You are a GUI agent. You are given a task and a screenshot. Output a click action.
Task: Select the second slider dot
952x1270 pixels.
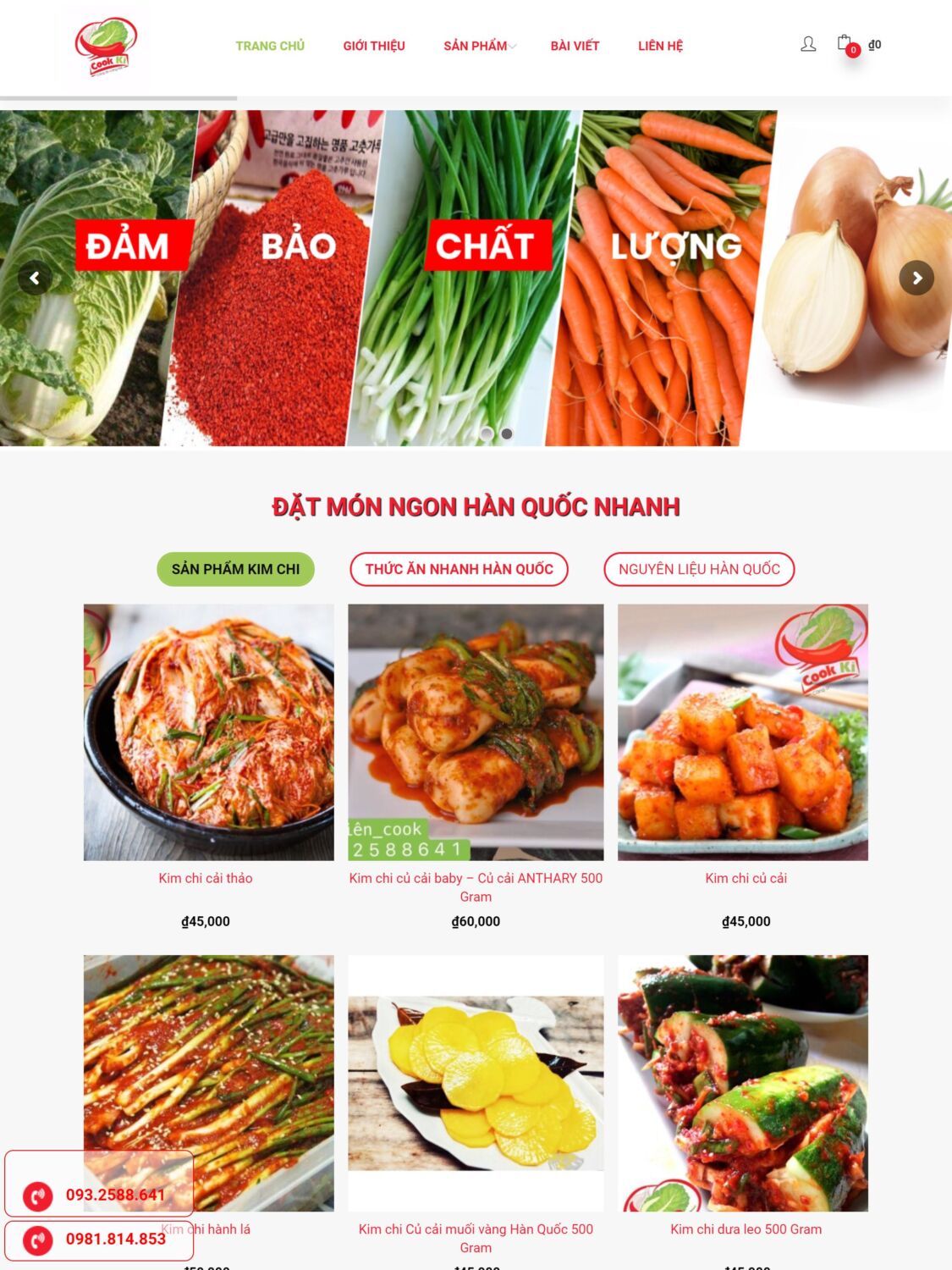point(507,433)
